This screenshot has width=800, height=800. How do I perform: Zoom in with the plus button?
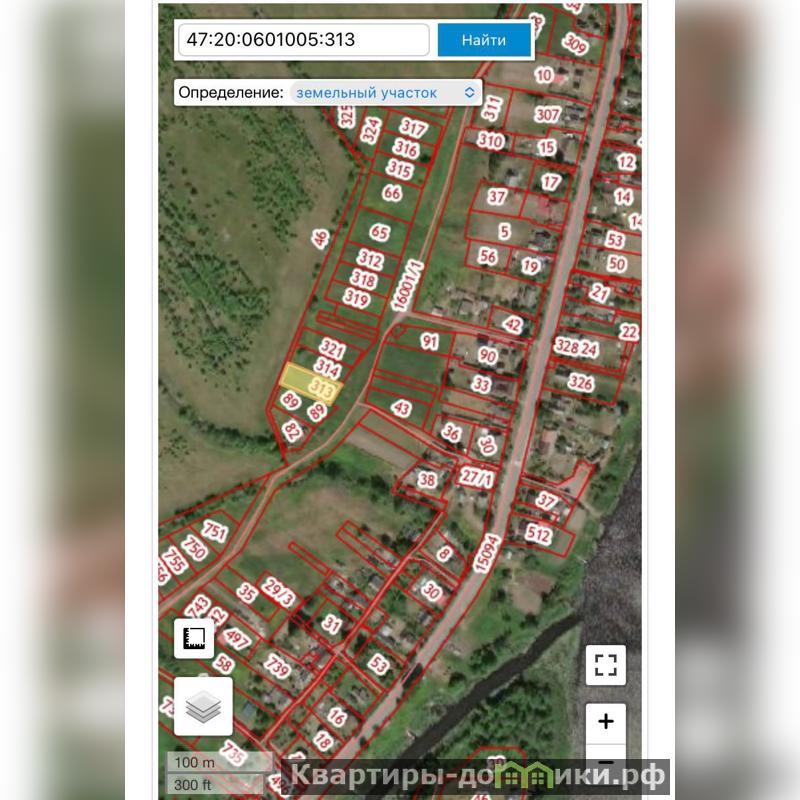pos(606,722)
